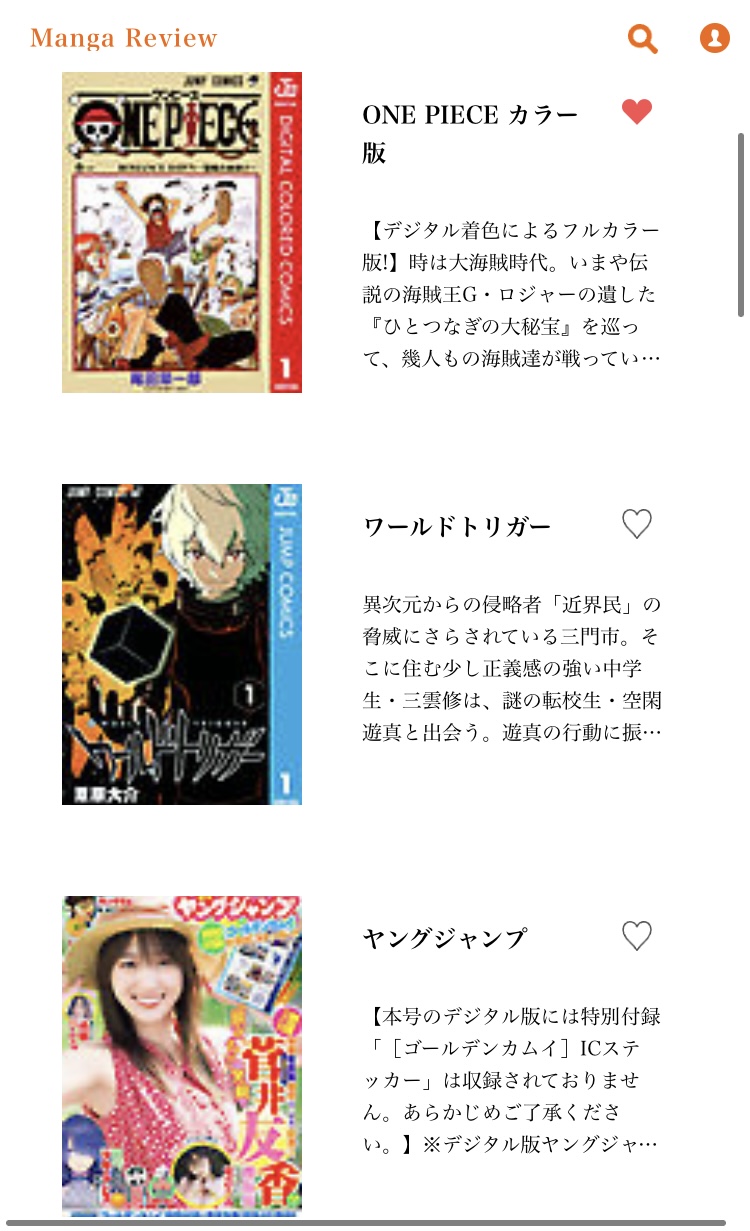Tap the Manga Review title link
This screenshot has height=1231, width=750.
124,39
